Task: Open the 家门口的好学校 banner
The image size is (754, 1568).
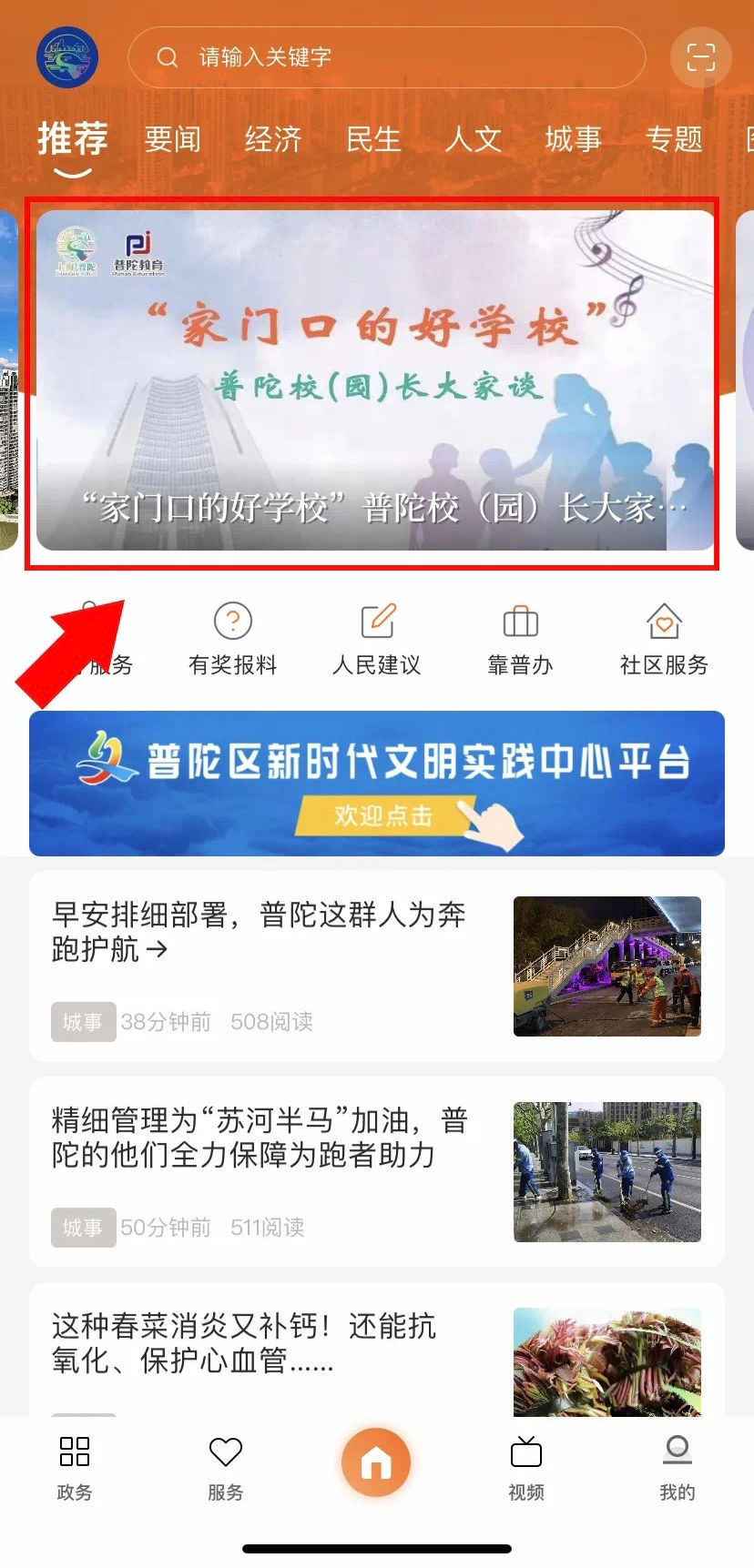Action: pyautogui.click(x=375, y=380)
